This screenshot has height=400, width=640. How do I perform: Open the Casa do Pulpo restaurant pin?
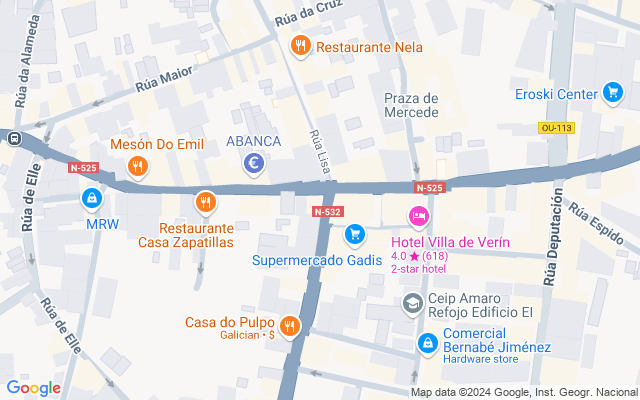pyautogui.click(x=290, y=327)
